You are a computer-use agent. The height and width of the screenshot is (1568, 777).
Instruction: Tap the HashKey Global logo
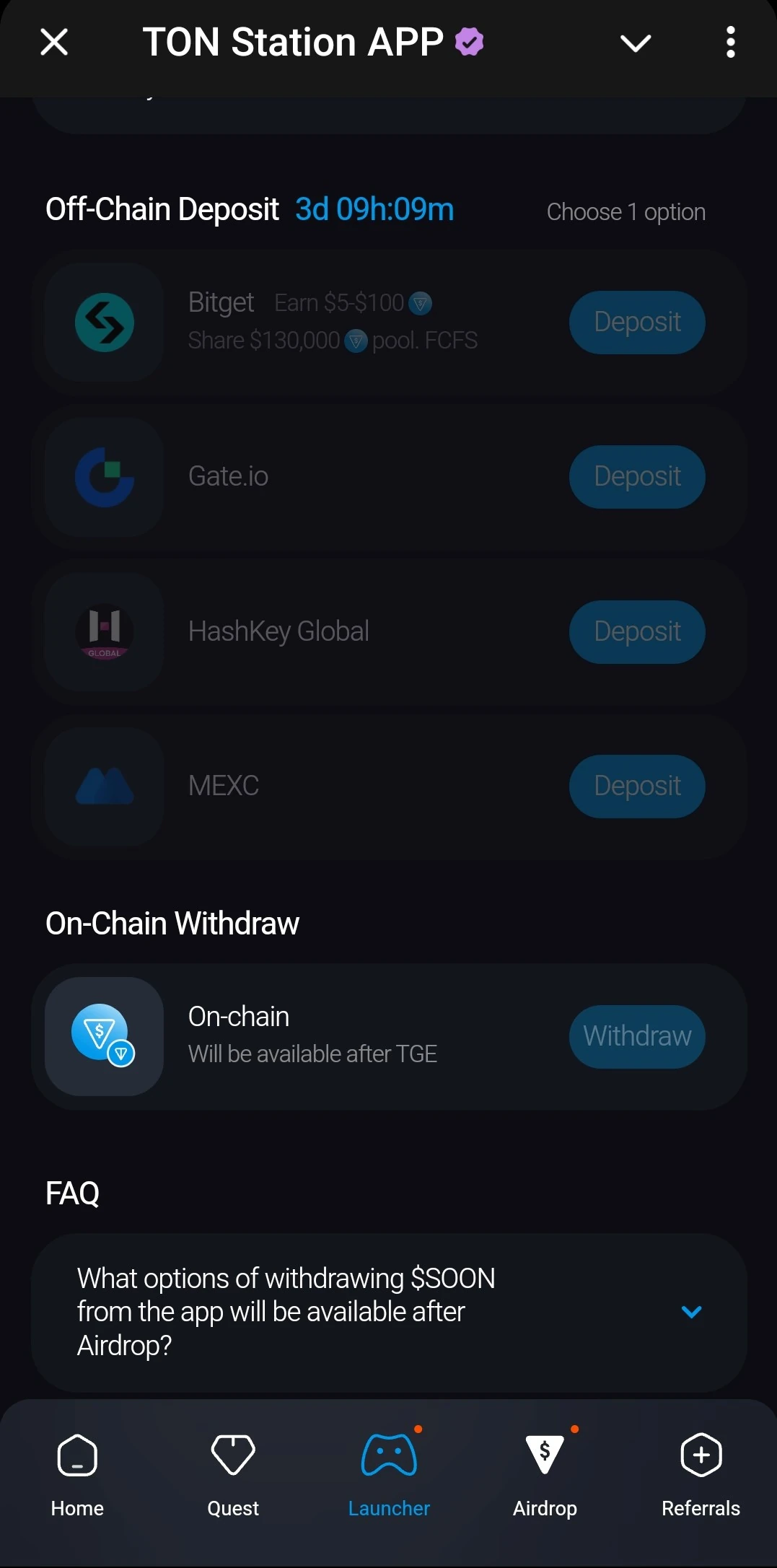[104, 632]
